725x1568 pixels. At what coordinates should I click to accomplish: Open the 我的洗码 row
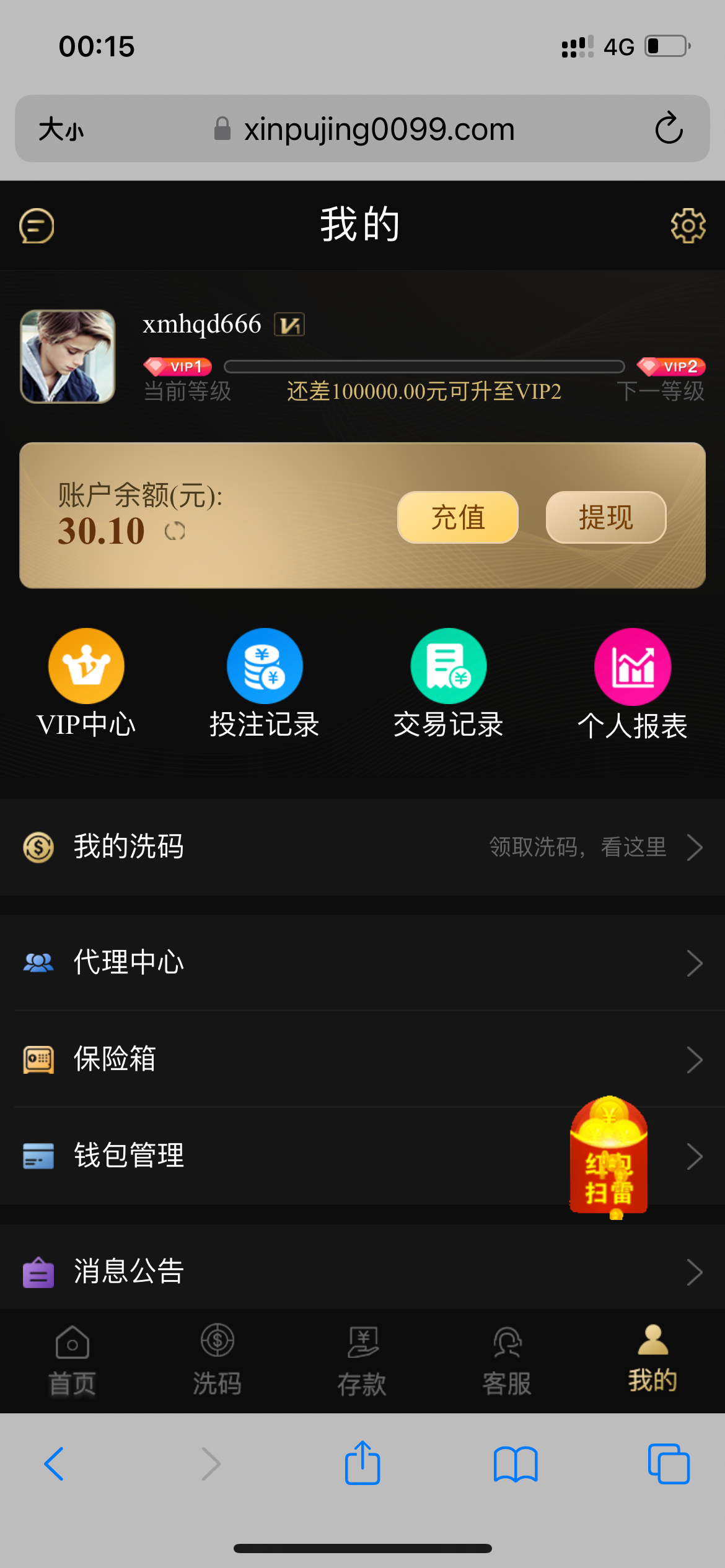coord(362,847)
